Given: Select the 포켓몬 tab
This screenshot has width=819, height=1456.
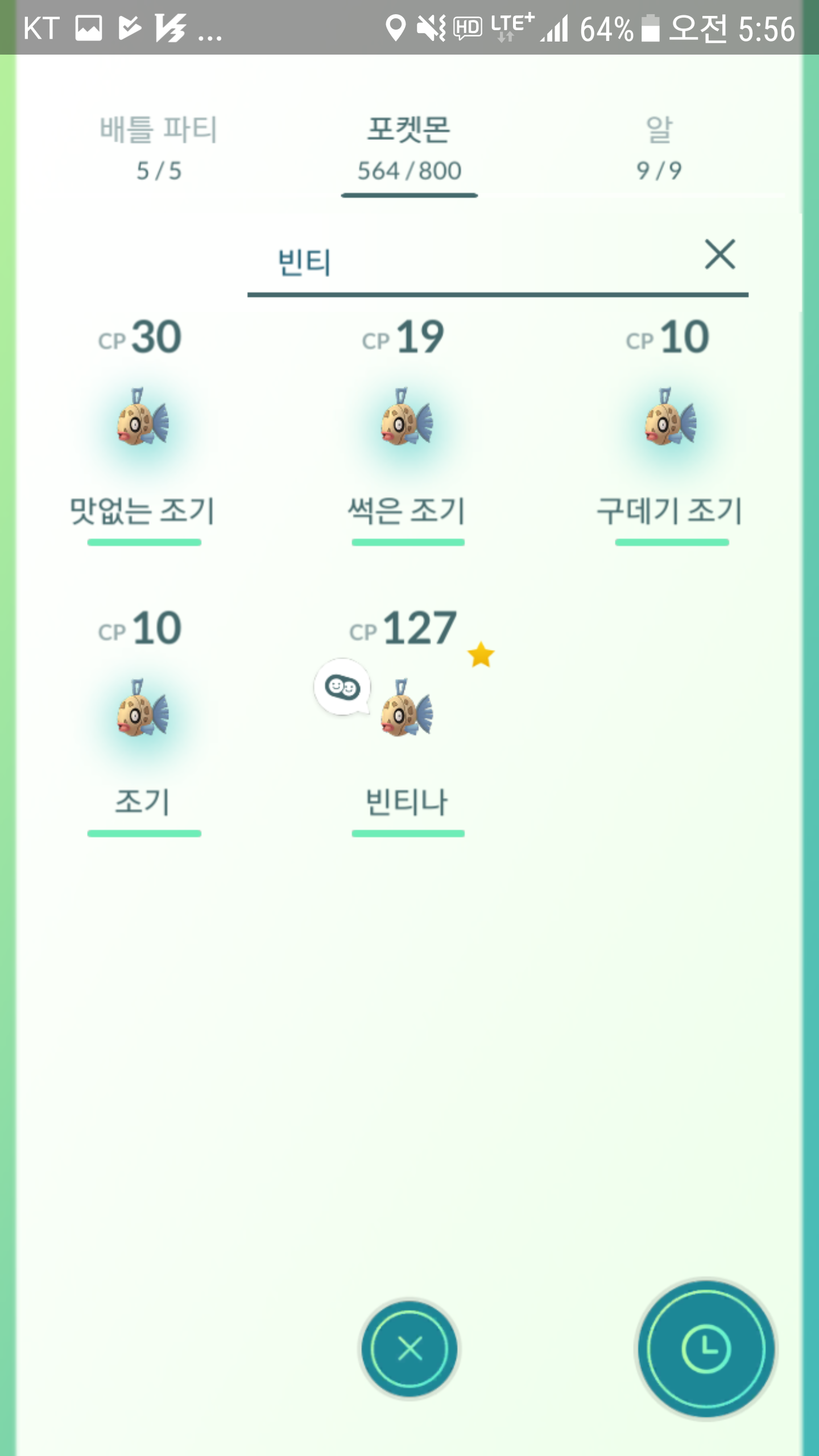Looking at the screenshot, I should click(409, 148).
